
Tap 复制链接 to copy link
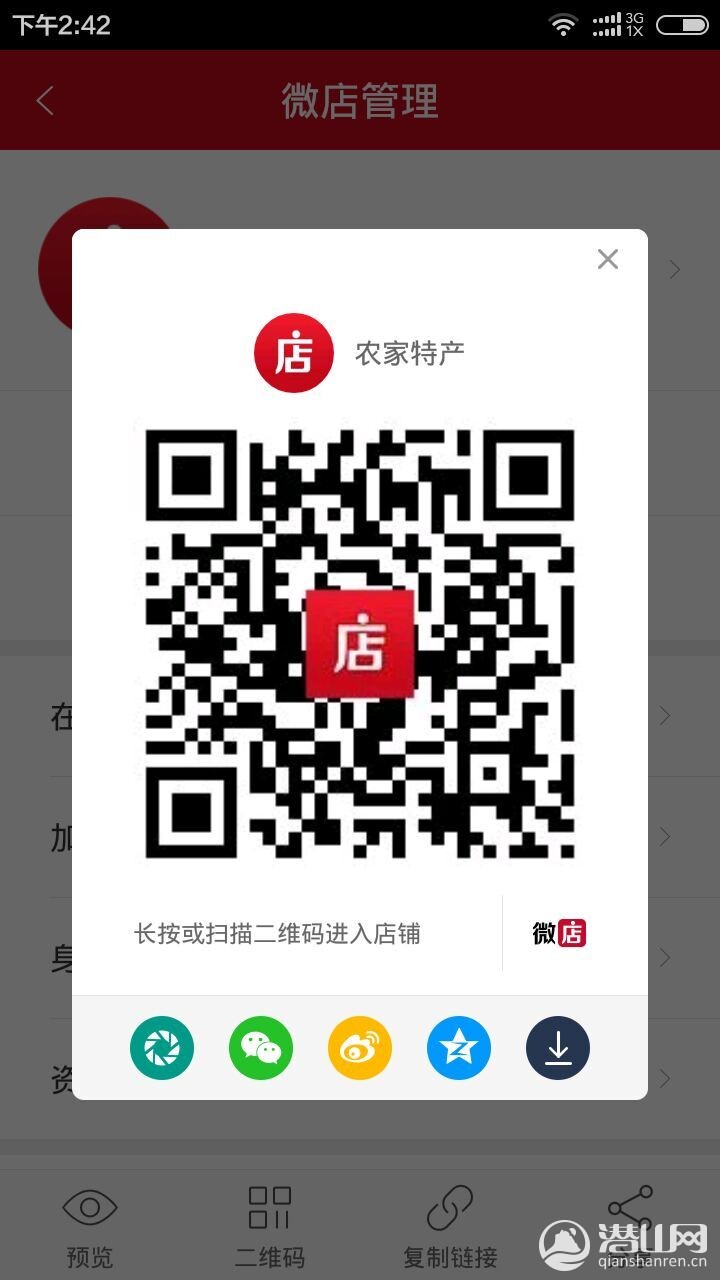pyautogui.click(x=449, y=1225)
